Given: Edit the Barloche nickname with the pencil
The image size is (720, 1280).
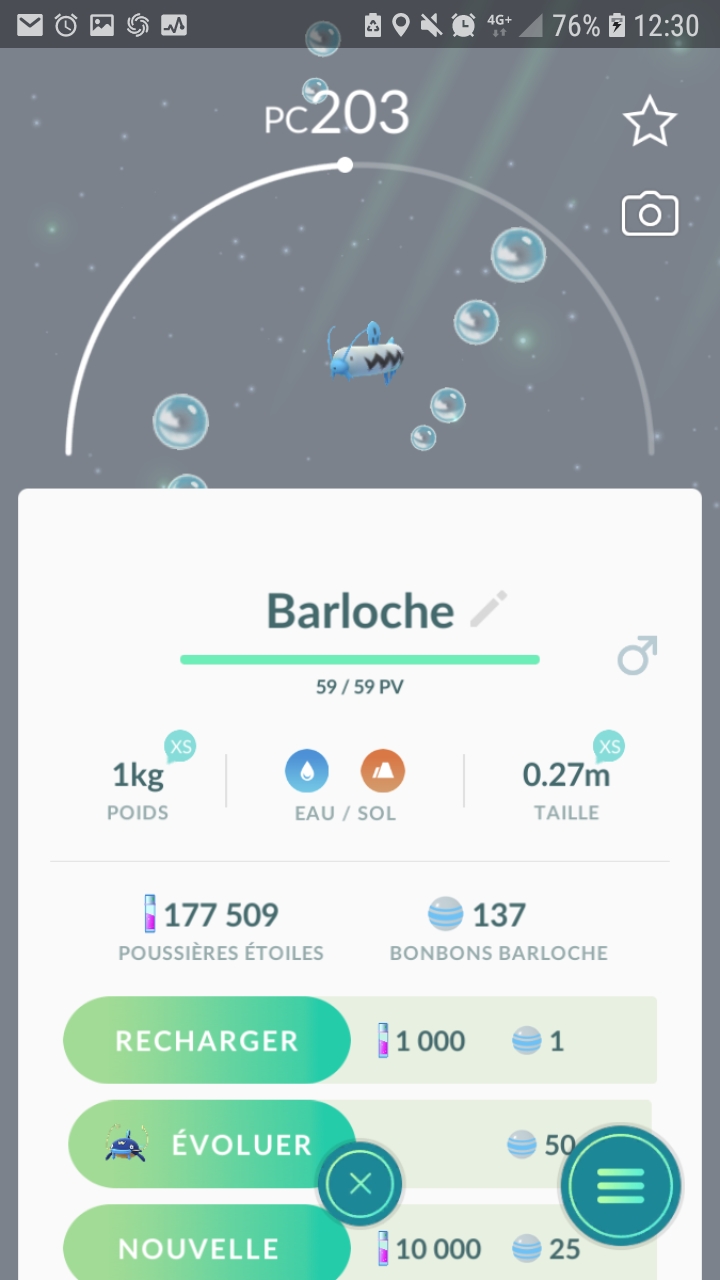Looking at the screenshot, I should click(x=489, y=609).
